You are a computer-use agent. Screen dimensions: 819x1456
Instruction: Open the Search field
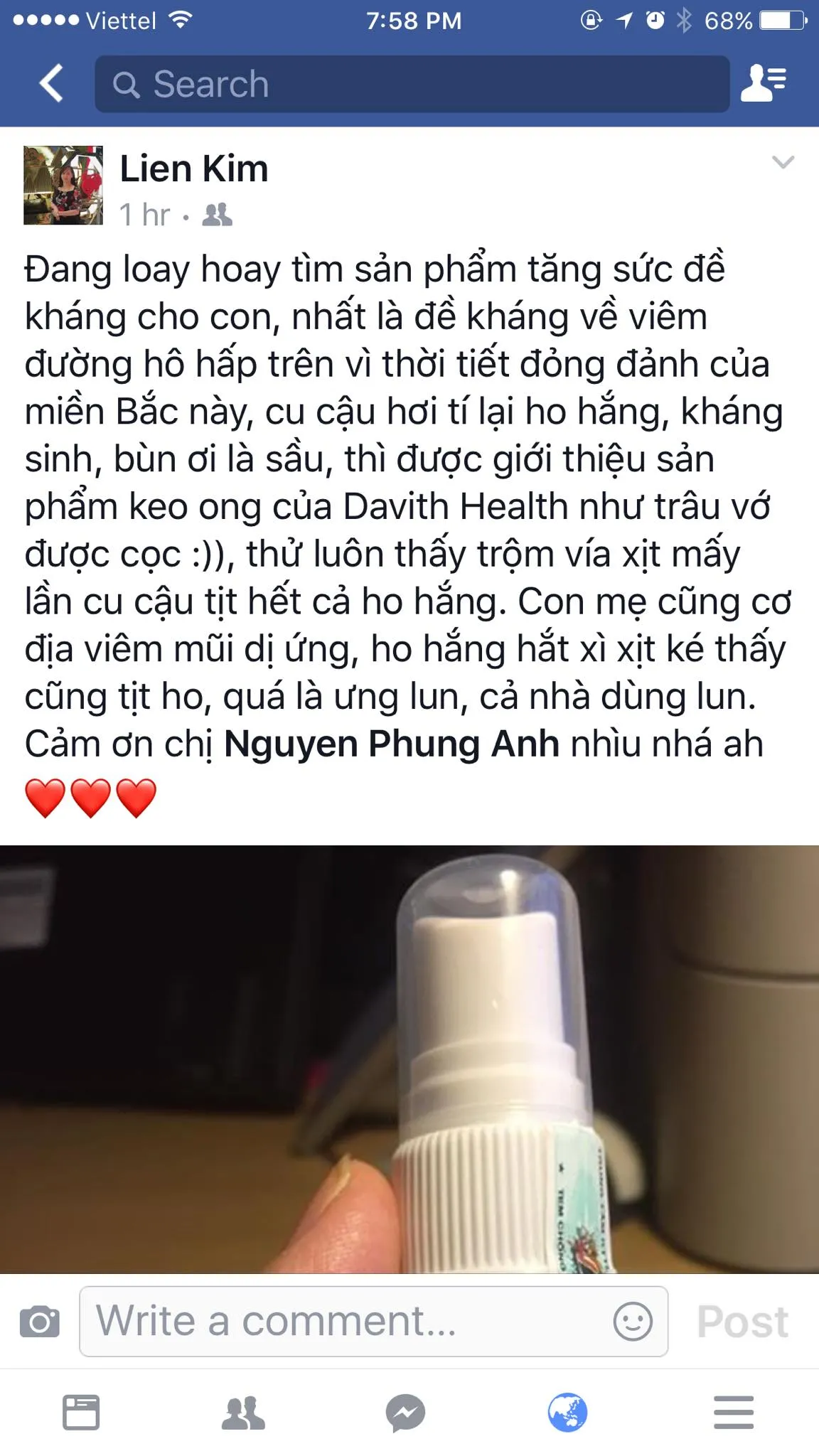[412, 84]
